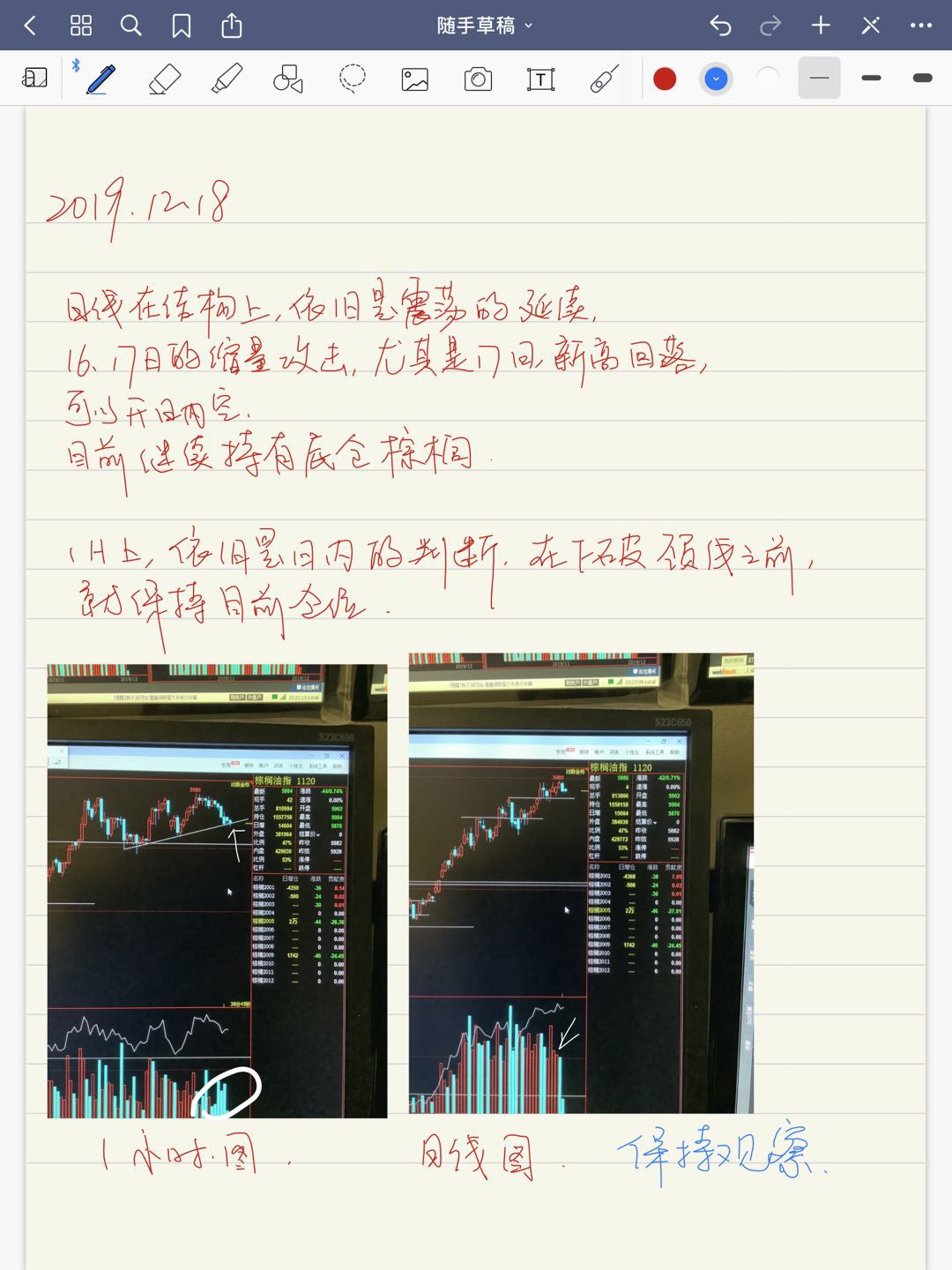Viewport: 952px width, 1270px height.
Task: Add a text box
Action: point(540,79)
